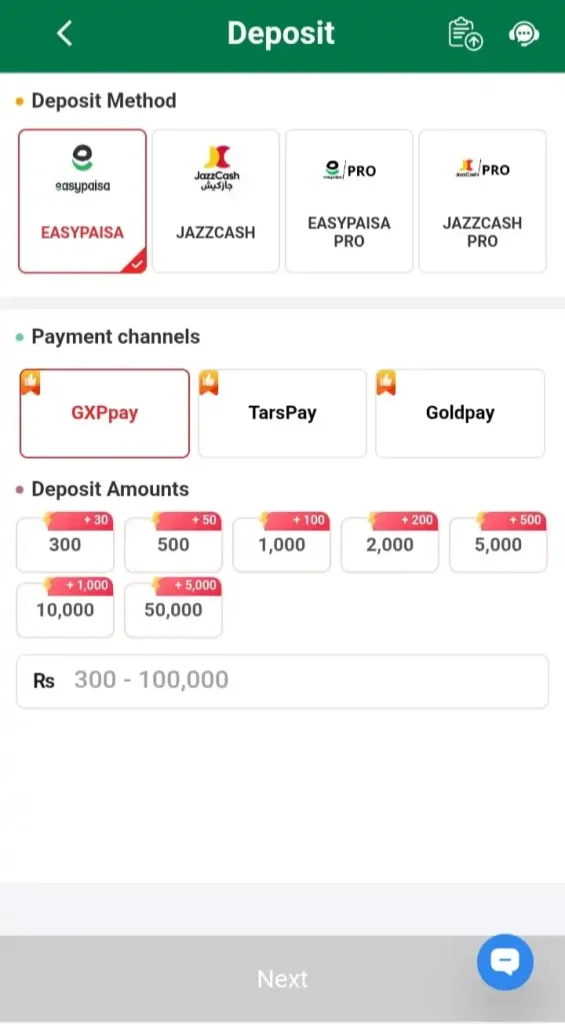Focus the Rs custom amount field
565x1024 pixels.
click(282, 681)
